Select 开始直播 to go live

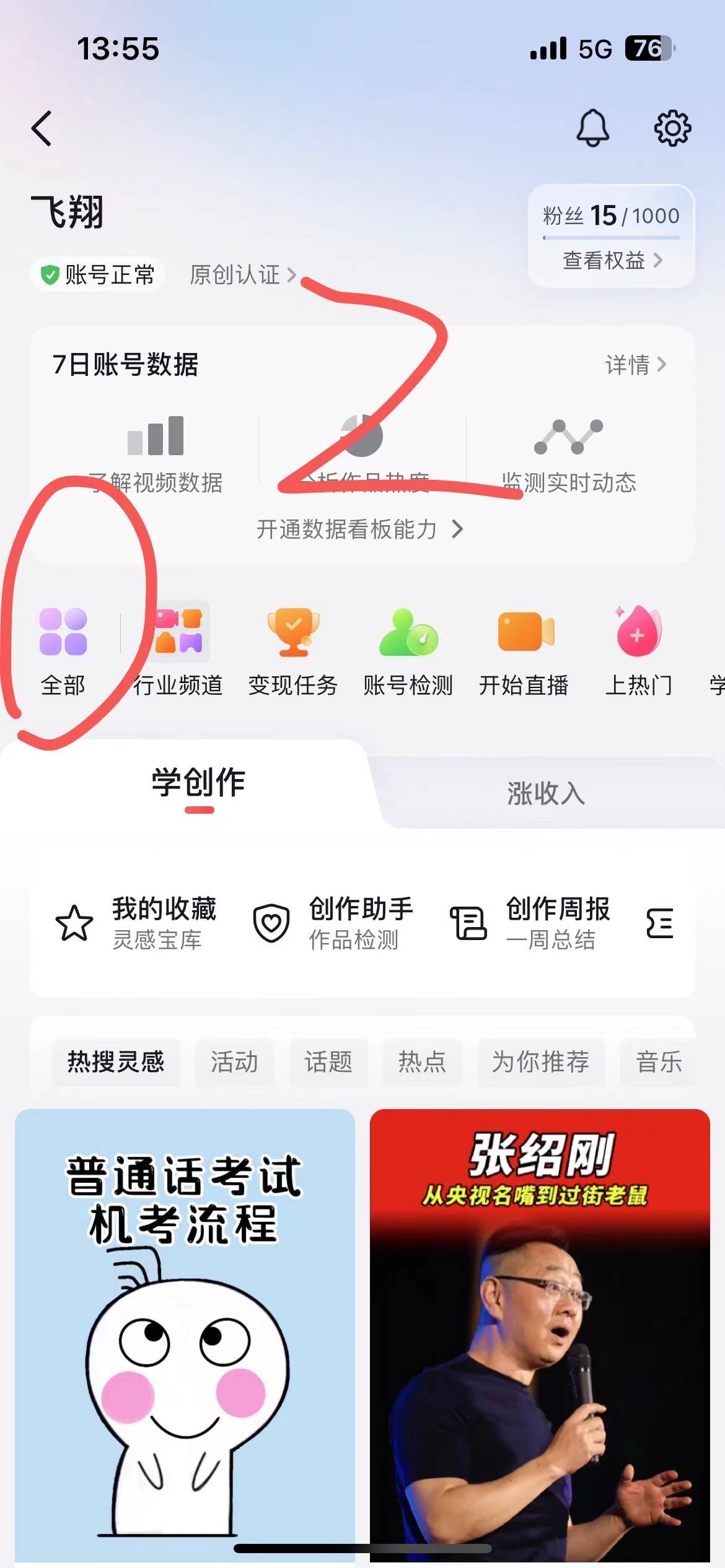click(x=524, y=650)
